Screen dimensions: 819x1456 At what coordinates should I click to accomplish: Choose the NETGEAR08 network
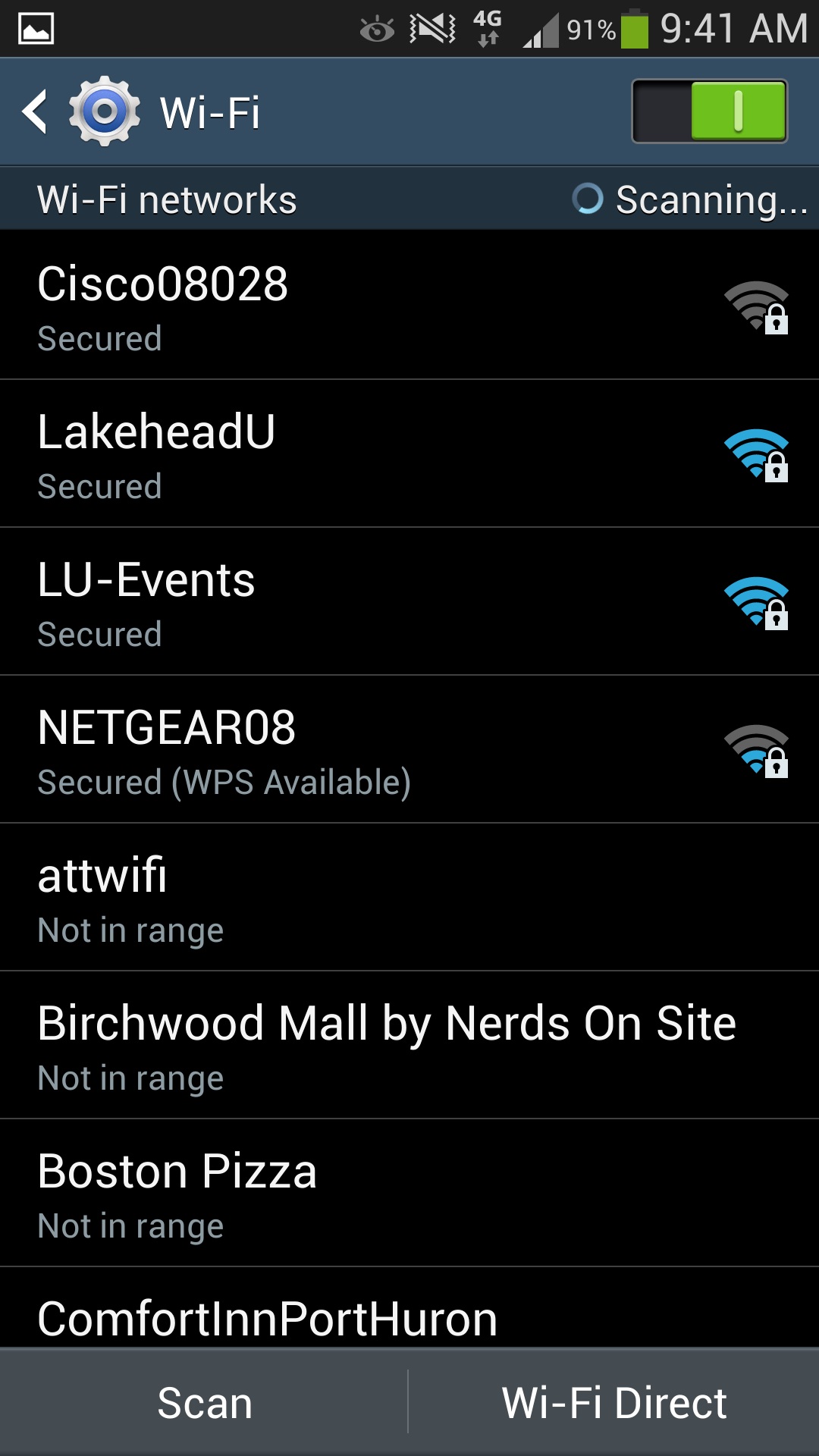click(x=409, y=749)
